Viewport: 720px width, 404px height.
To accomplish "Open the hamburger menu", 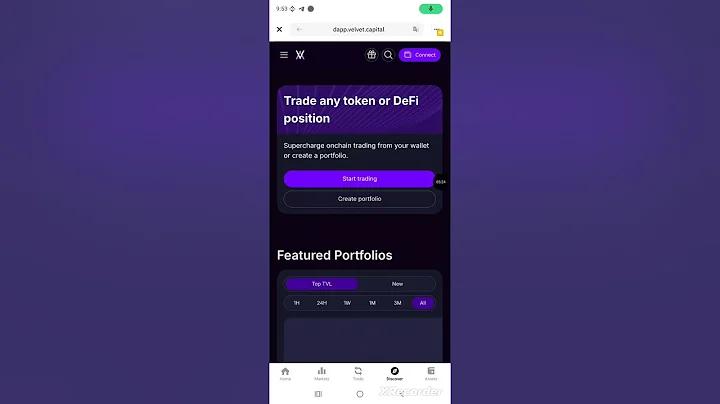I will click(284, 55).
